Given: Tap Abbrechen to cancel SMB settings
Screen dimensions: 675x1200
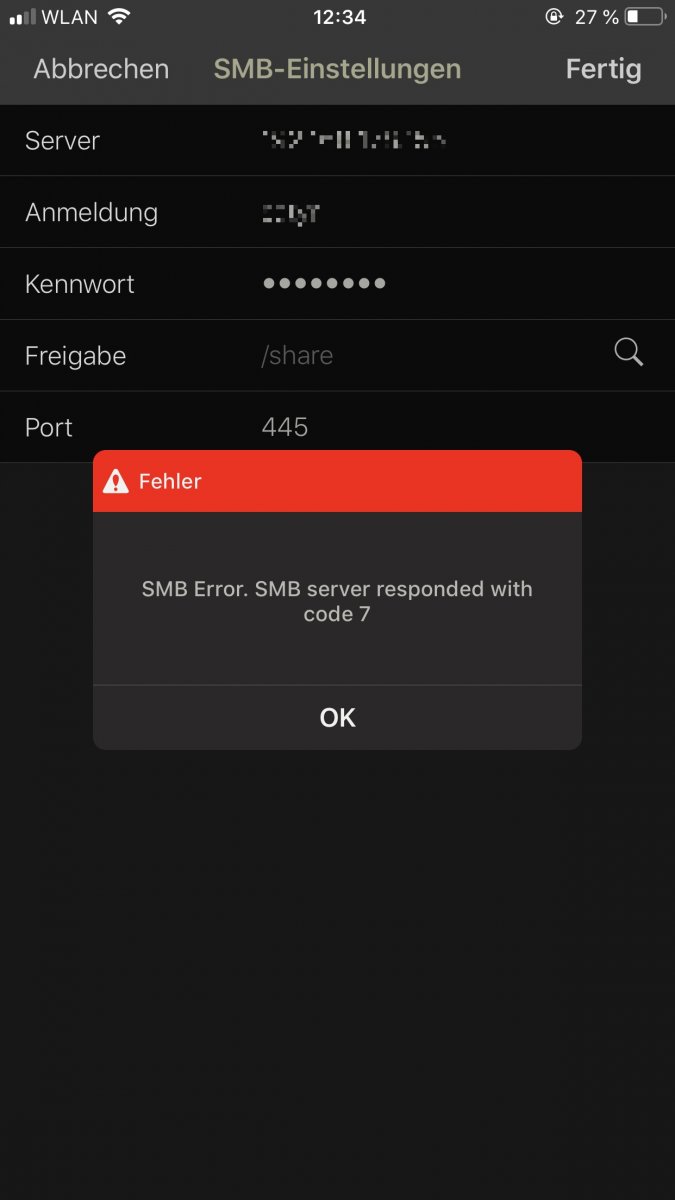Looking at the screenshot, I should [101, 69].
